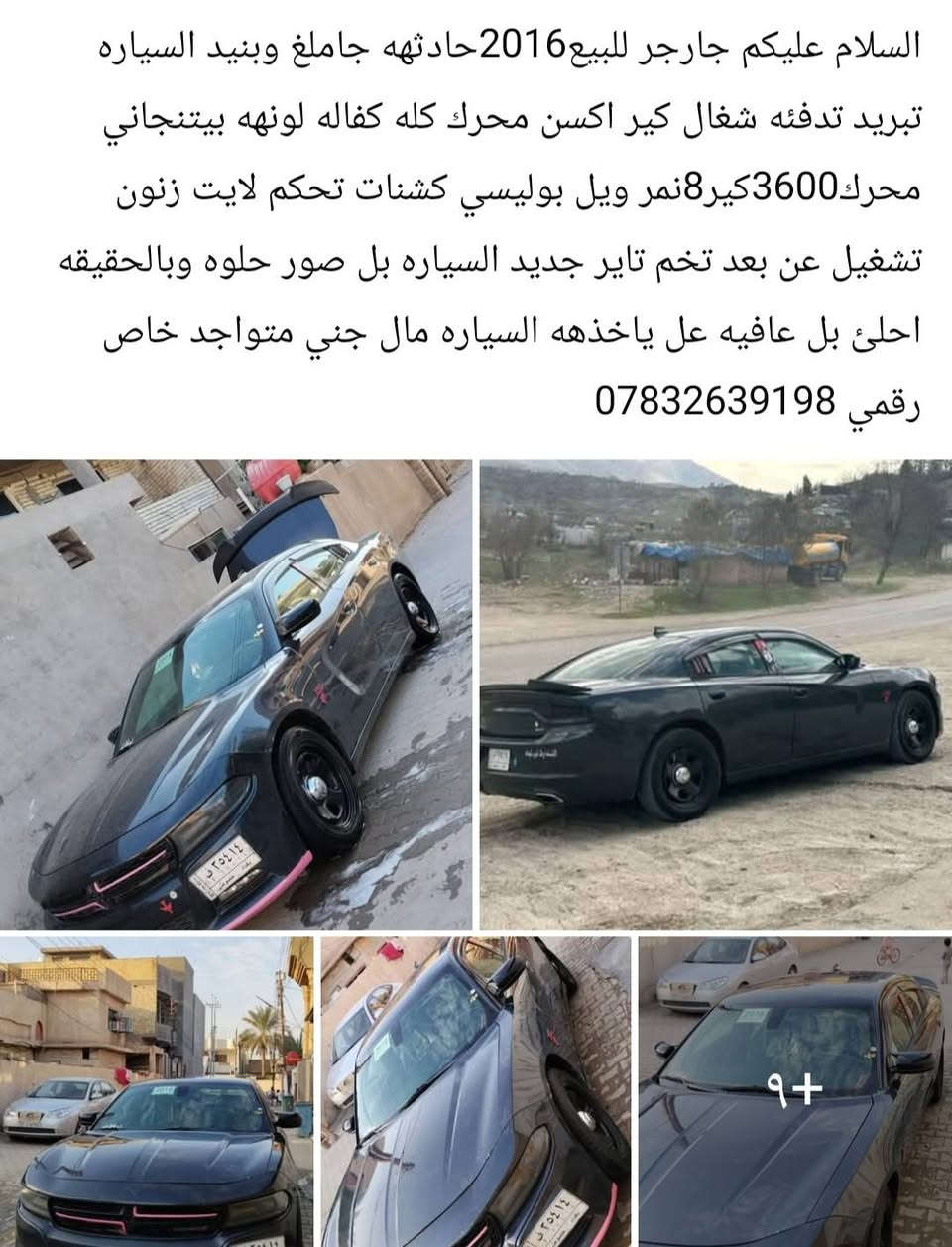Open the close-up photo of the car's hood
The height and width of the screenshot is (1247, 952).
[475, 1091]
